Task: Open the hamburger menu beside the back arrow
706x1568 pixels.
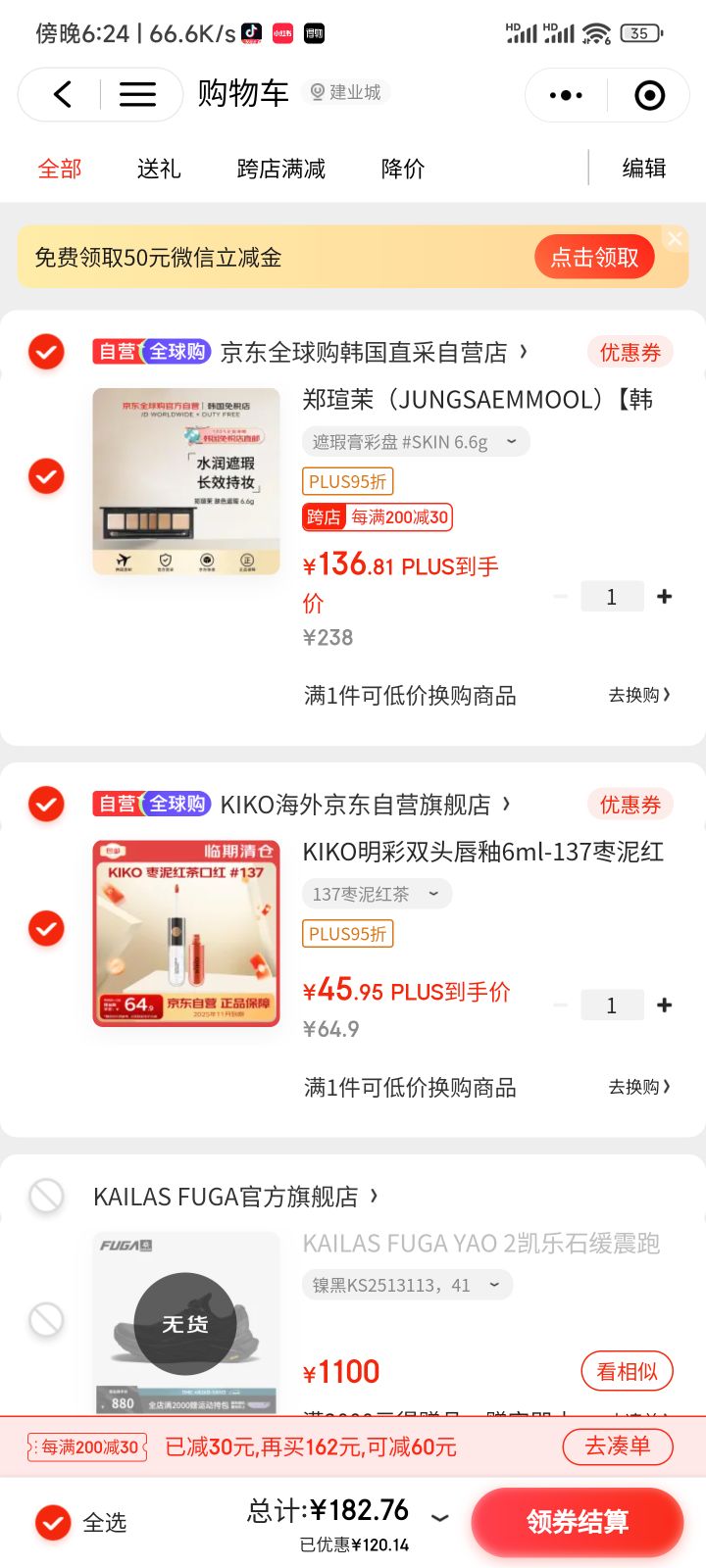Action: pos(137,94)
